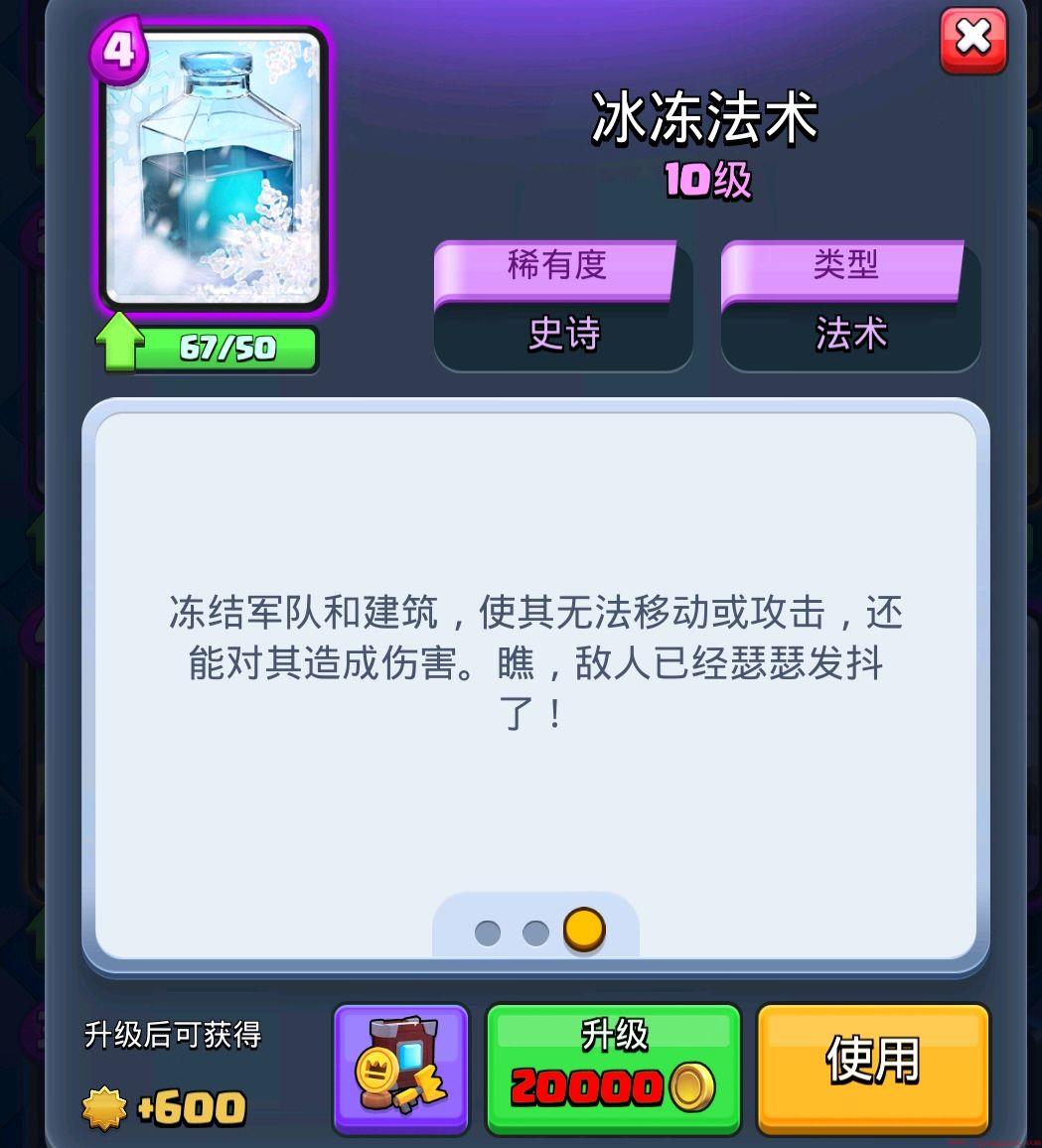
Task: Close the 冰冻法术 card dialog
Action: [972, 40]
